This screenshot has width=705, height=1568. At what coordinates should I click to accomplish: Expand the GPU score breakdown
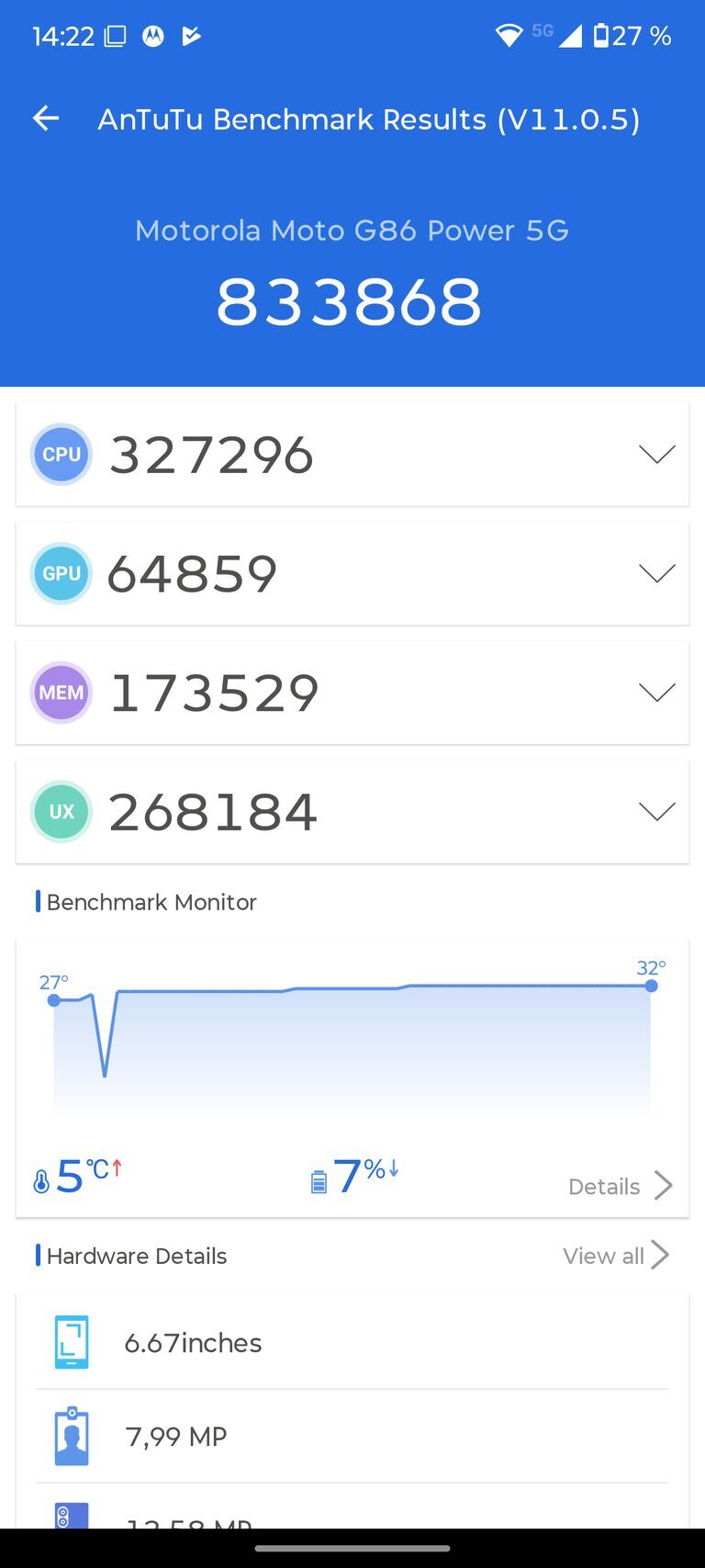click(656, 572)
